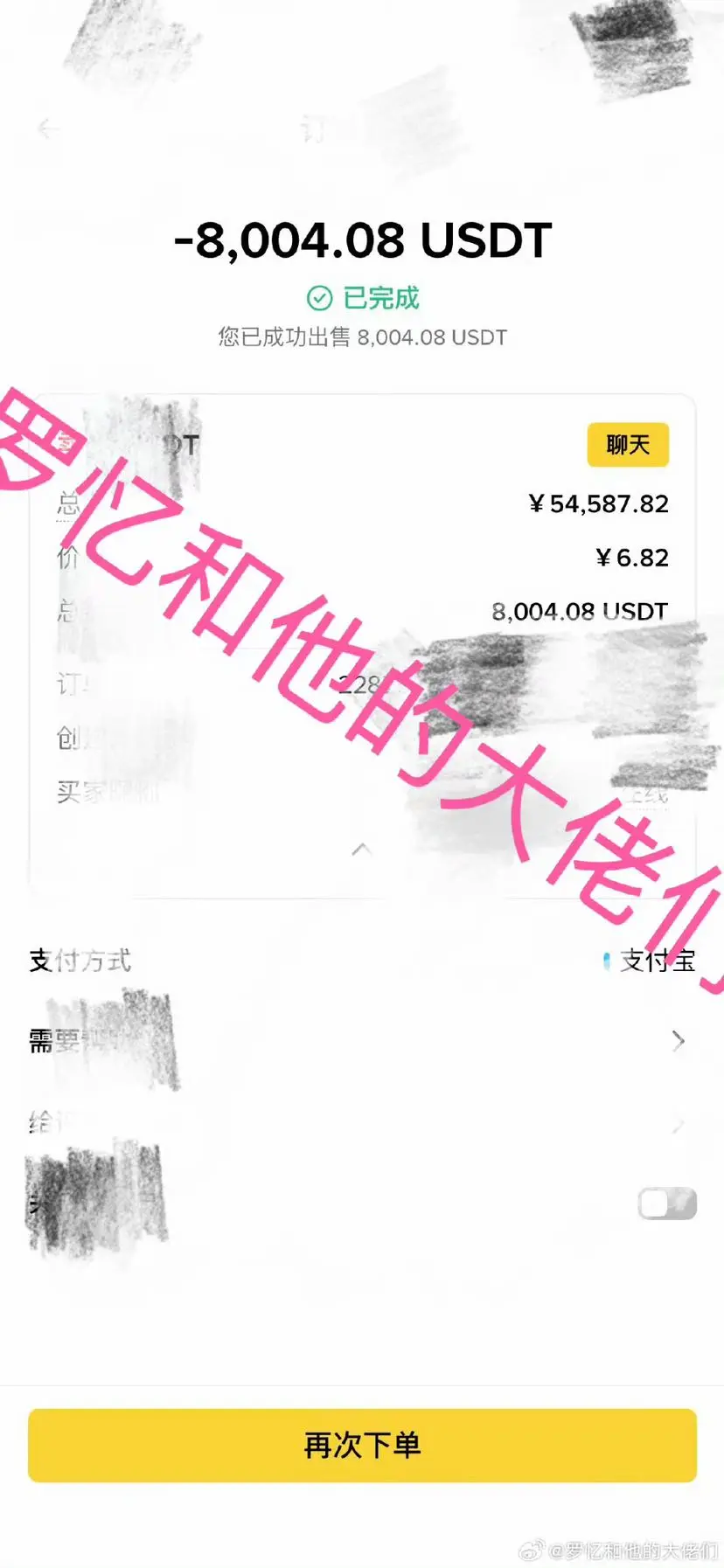The image size is (724, 1568).
Task: Click the -8,004.08 USDT amount heading
Action: 362,241
